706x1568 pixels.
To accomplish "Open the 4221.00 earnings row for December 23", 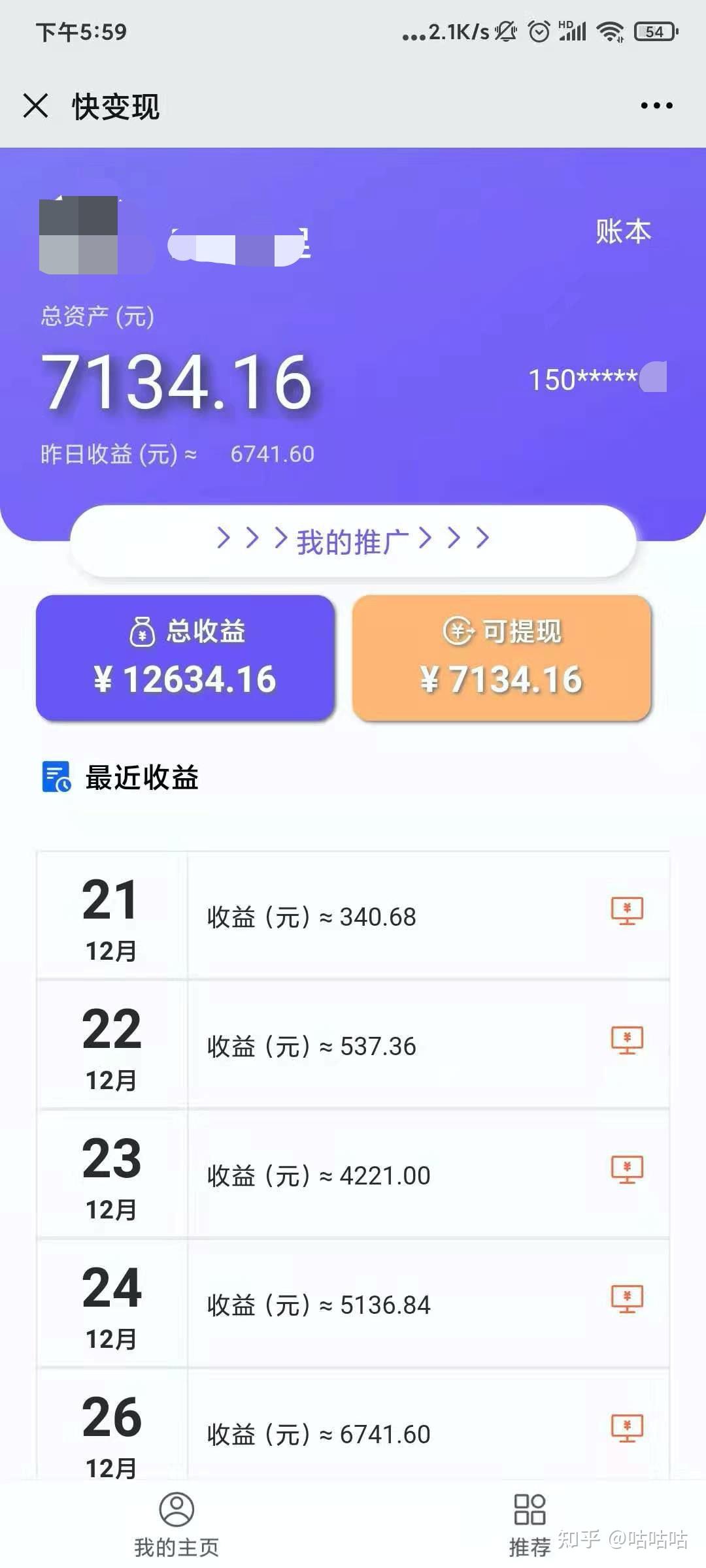I will pos(353,1175).
